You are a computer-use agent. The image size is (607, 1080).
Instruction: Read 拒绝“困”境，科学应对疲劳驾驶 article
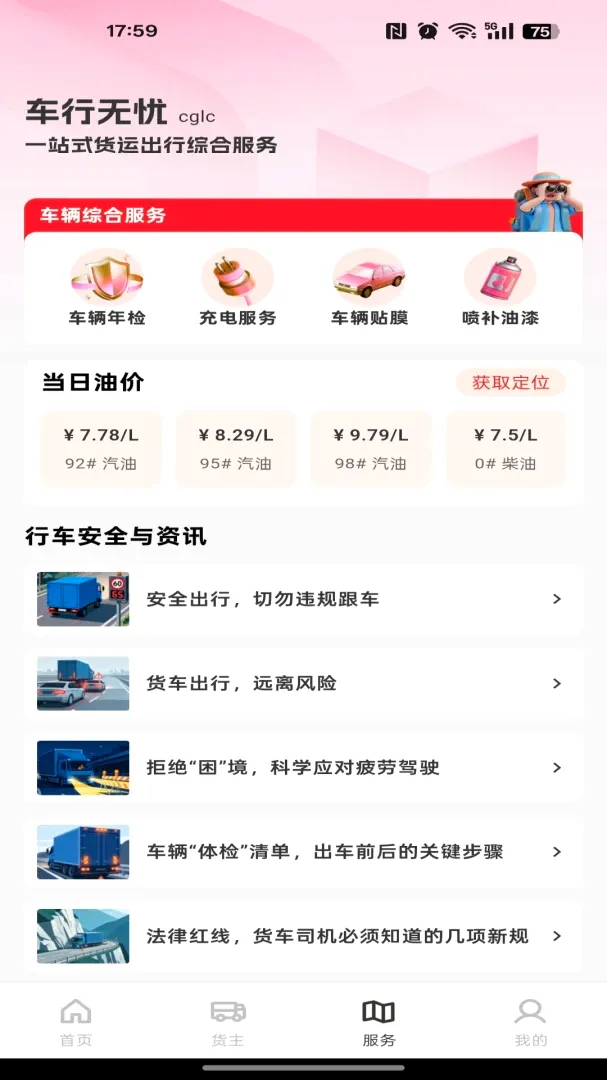pos(303,767)
